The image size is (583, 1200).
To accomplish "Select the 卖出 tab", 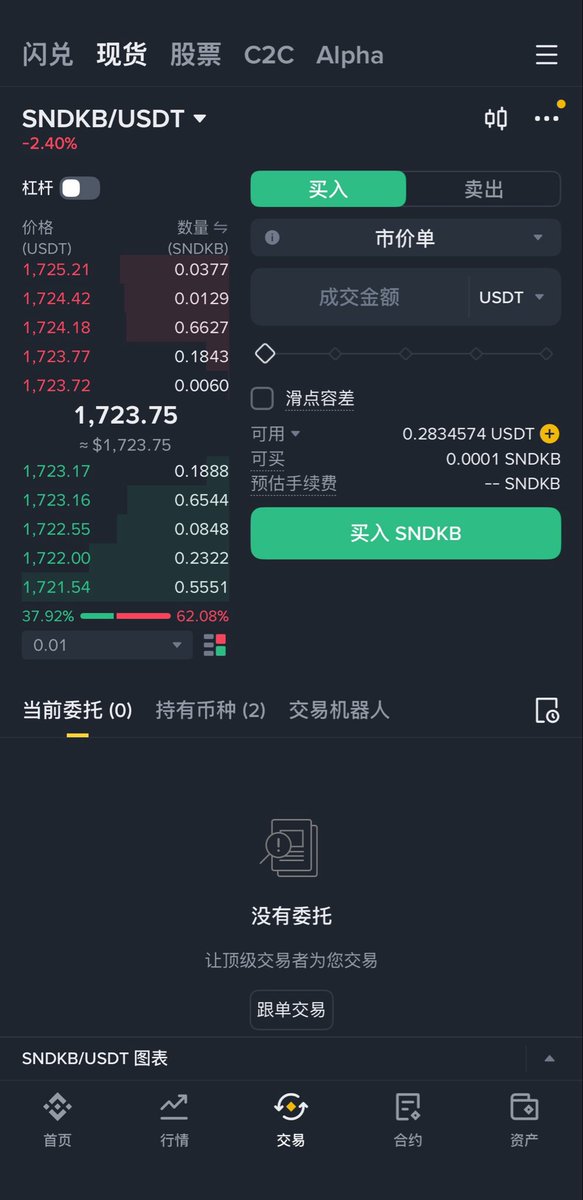I will coord(484,189).
